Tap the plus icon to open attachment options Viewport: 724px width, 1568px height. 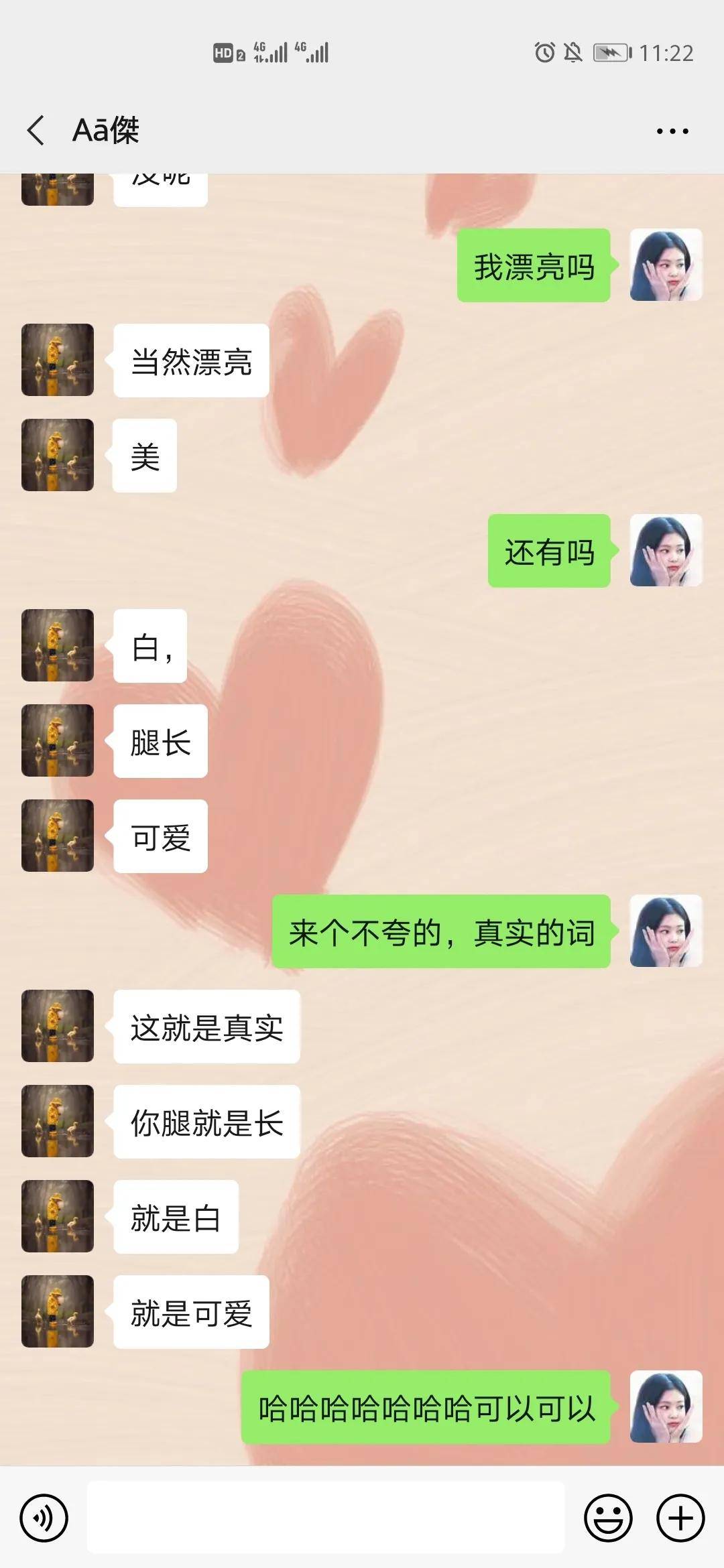(680, 1517)
